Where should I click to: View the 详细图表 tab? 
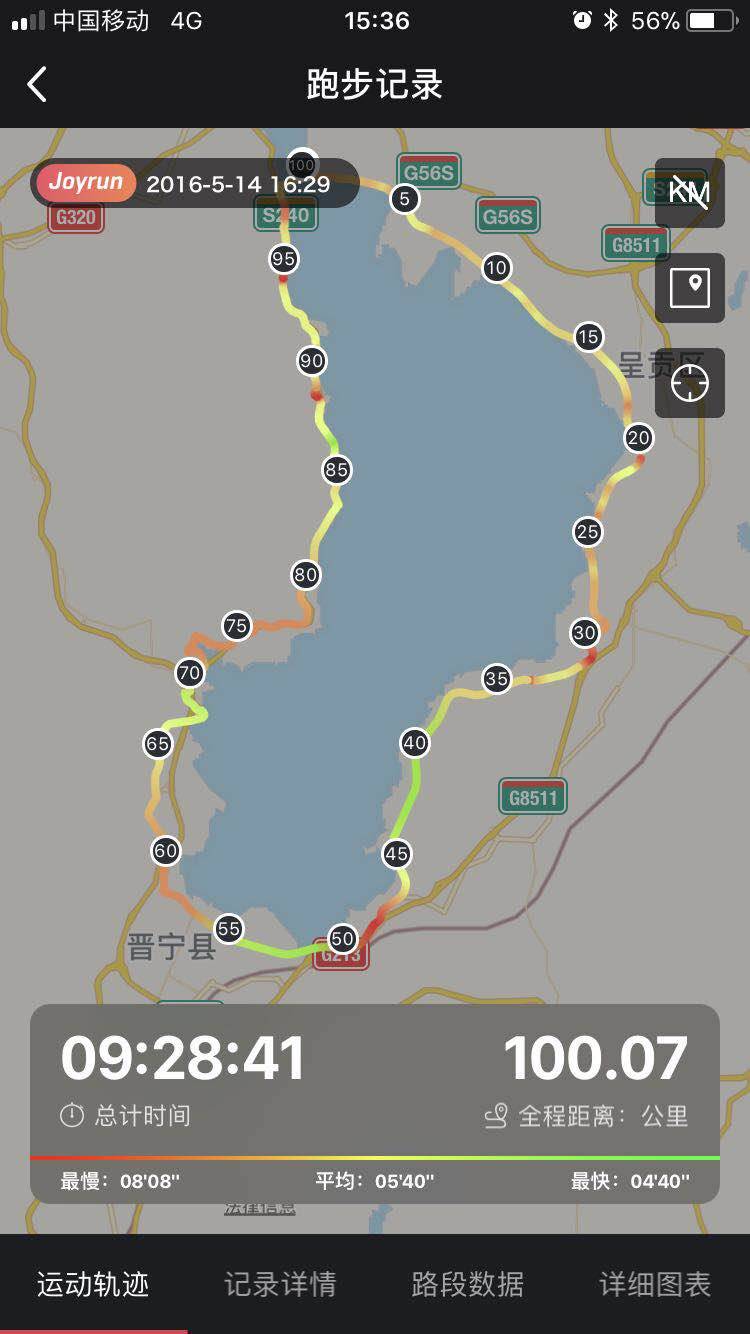[655, 1284]
